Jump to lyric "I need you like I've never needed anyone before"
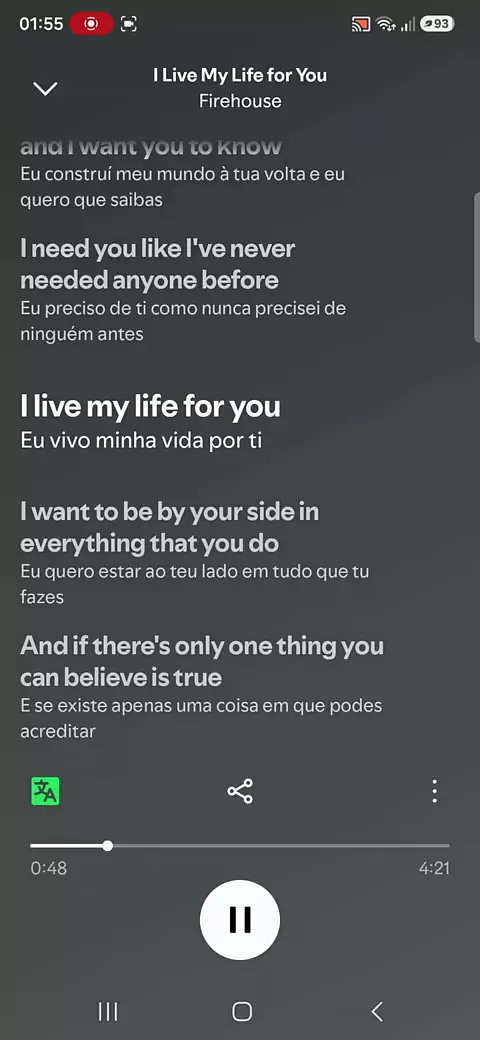 158,265
